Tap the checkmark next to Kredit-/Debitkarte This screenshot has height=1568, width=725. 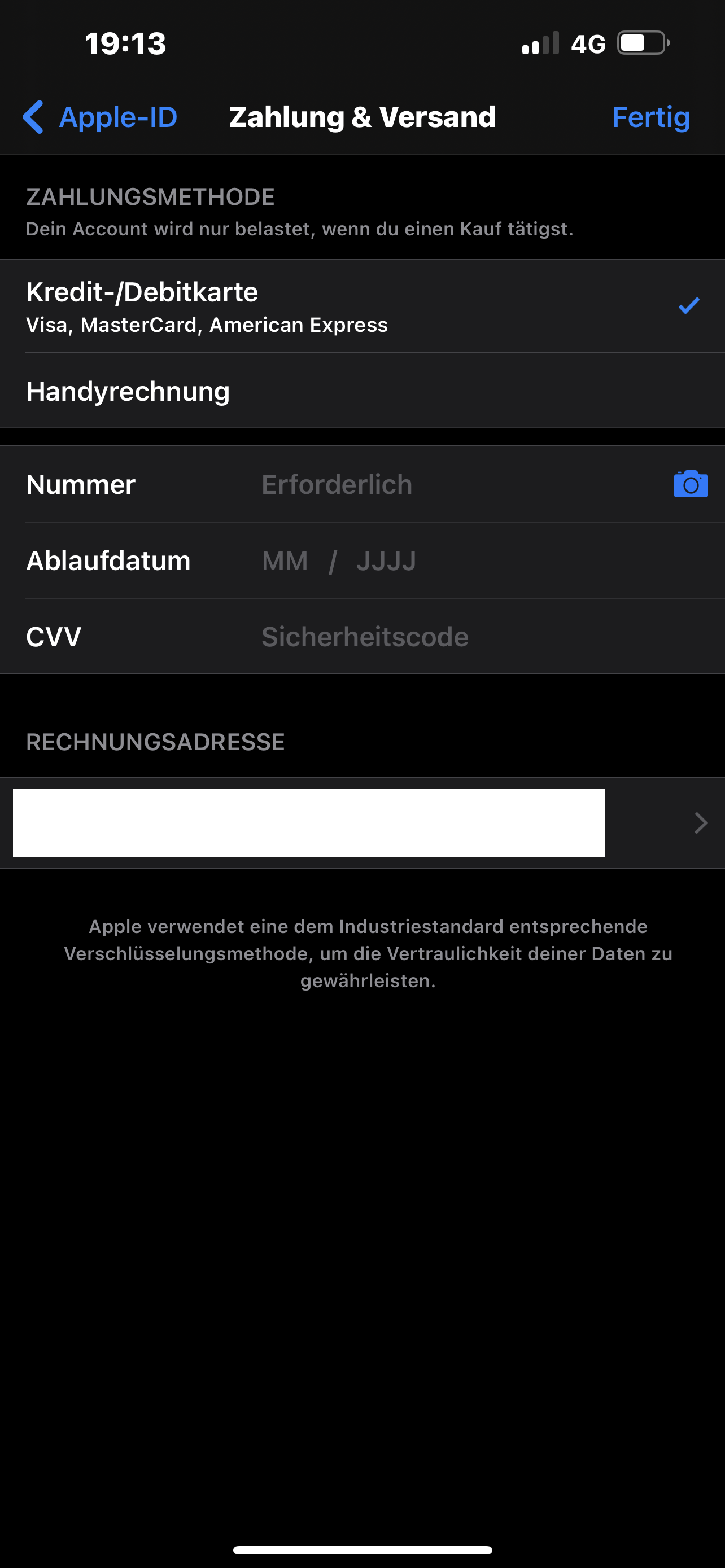[x=688, y=305]
